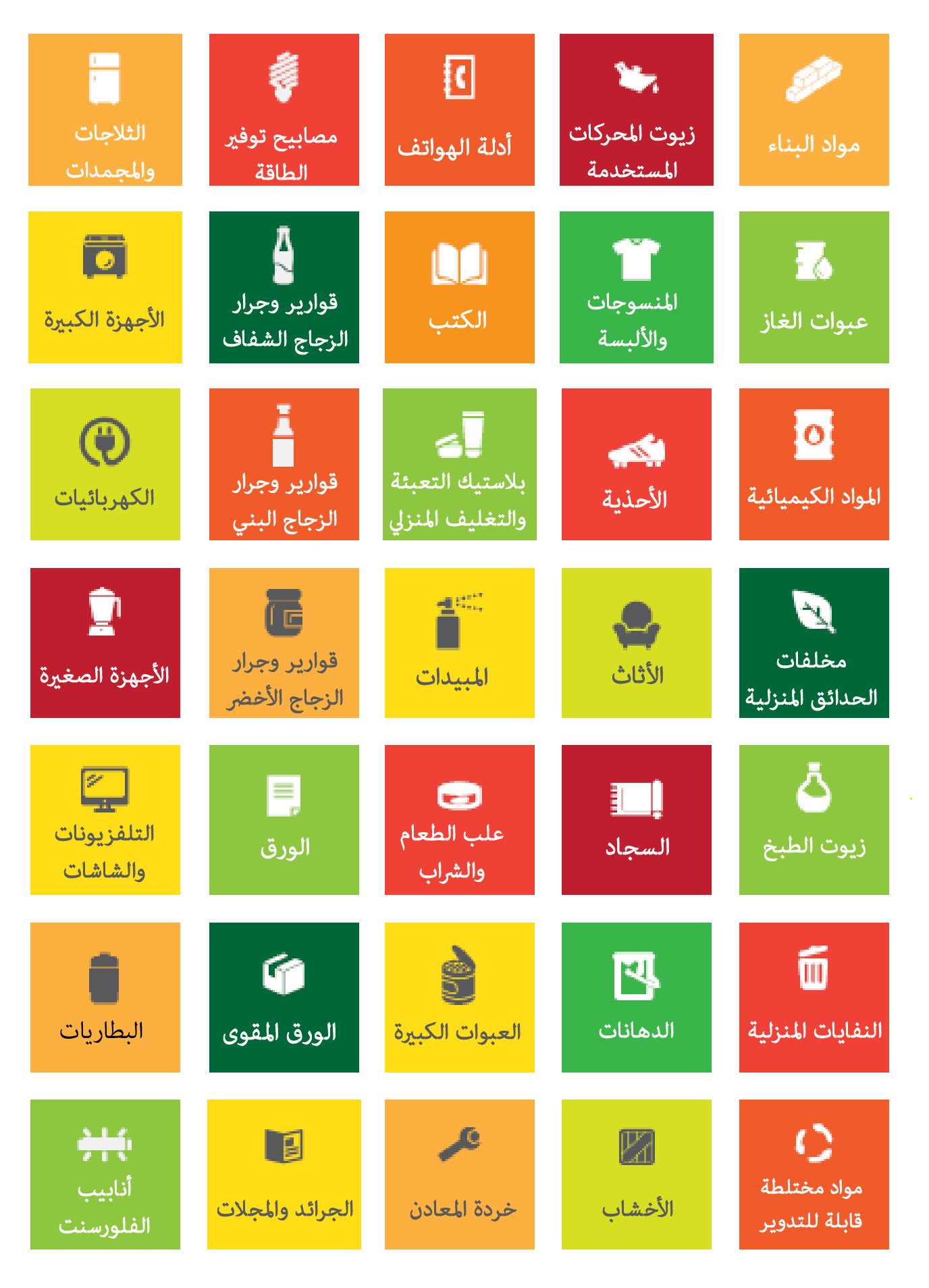Viewport: 929px width, 1288px height.
Task: Open the الثلاجات والمجمدات category
Action: (x=105, y=110)
